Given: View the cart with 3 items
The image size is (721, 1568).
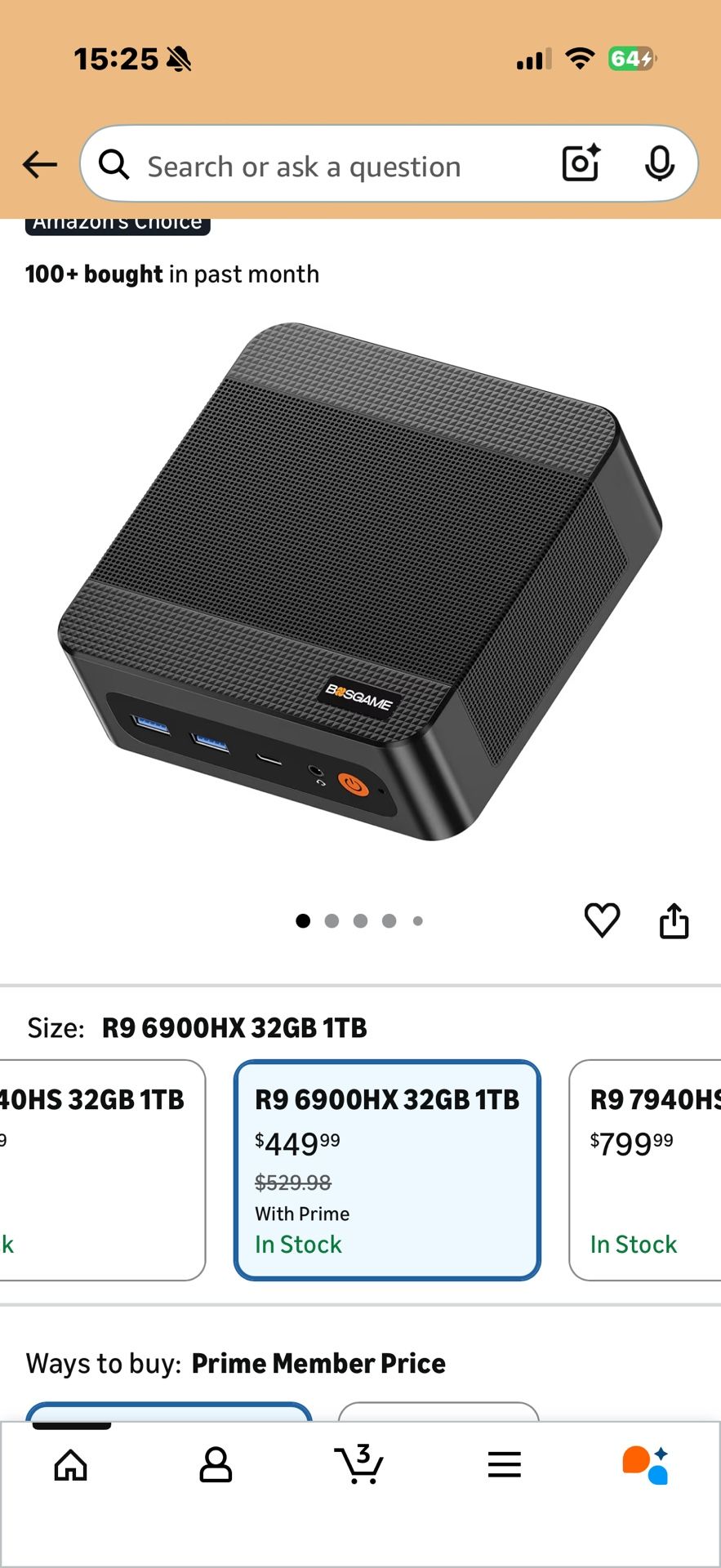Looking at the screenshot, I should (x=359, y=1464).
